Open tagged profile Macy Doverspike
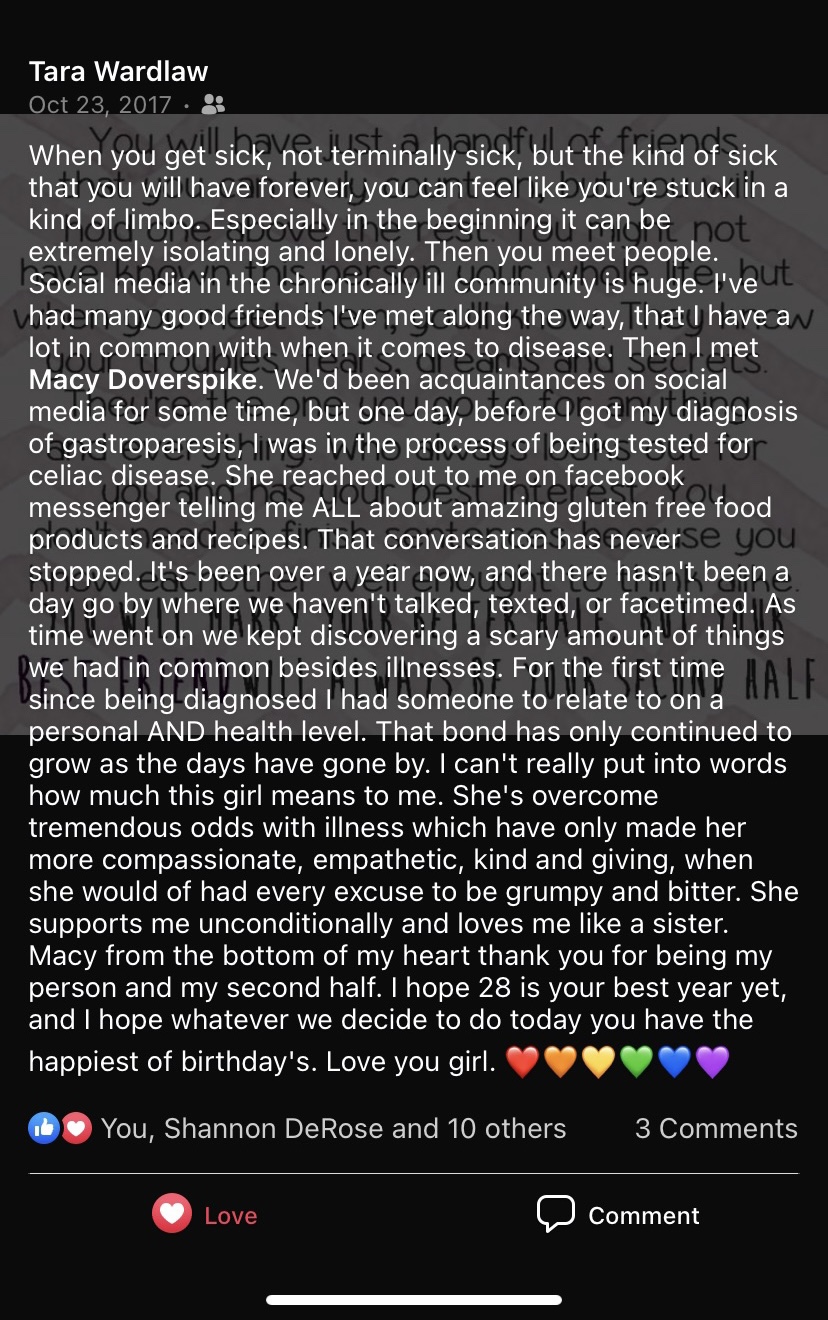The width and height of the screenshot is (828, 1320). click(x=142, y=380)
